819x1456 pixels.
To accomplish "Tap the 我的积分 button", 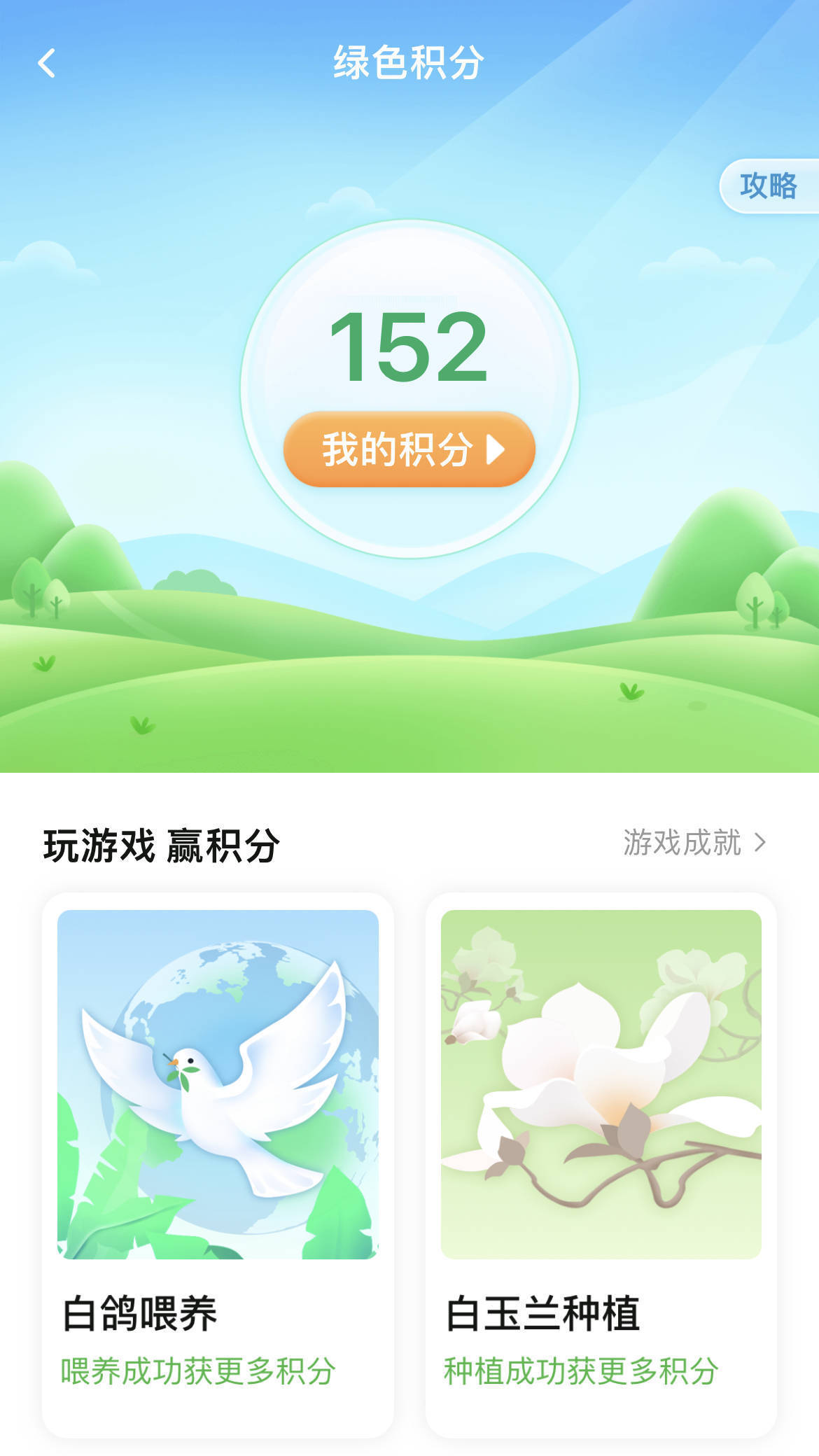I will tap(409, 449).
